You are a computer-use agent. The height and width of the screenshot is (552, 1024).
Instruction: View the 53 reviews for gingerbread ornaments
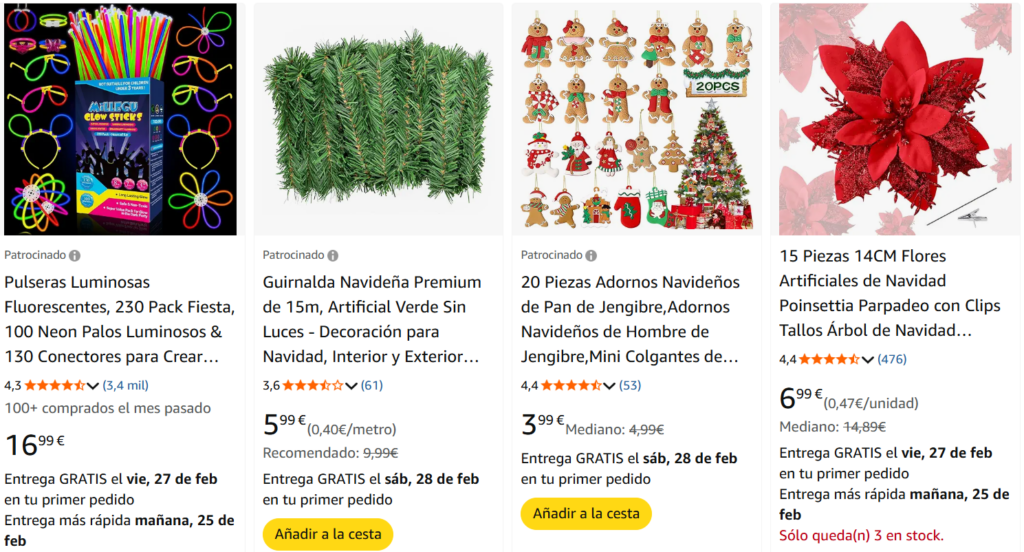[x=630, y=385]
